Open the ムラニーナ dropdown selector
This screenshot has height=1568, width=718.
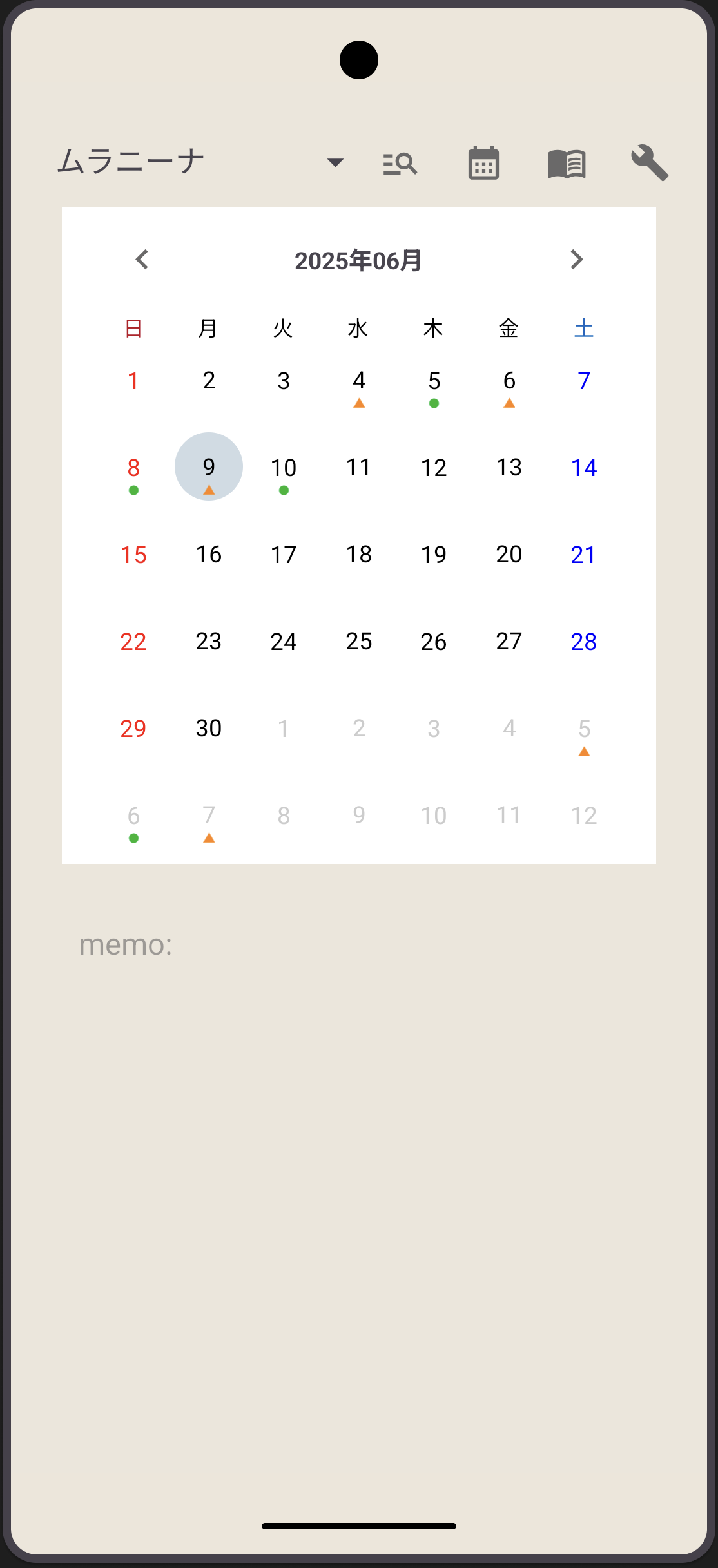(x=335, y=162)
